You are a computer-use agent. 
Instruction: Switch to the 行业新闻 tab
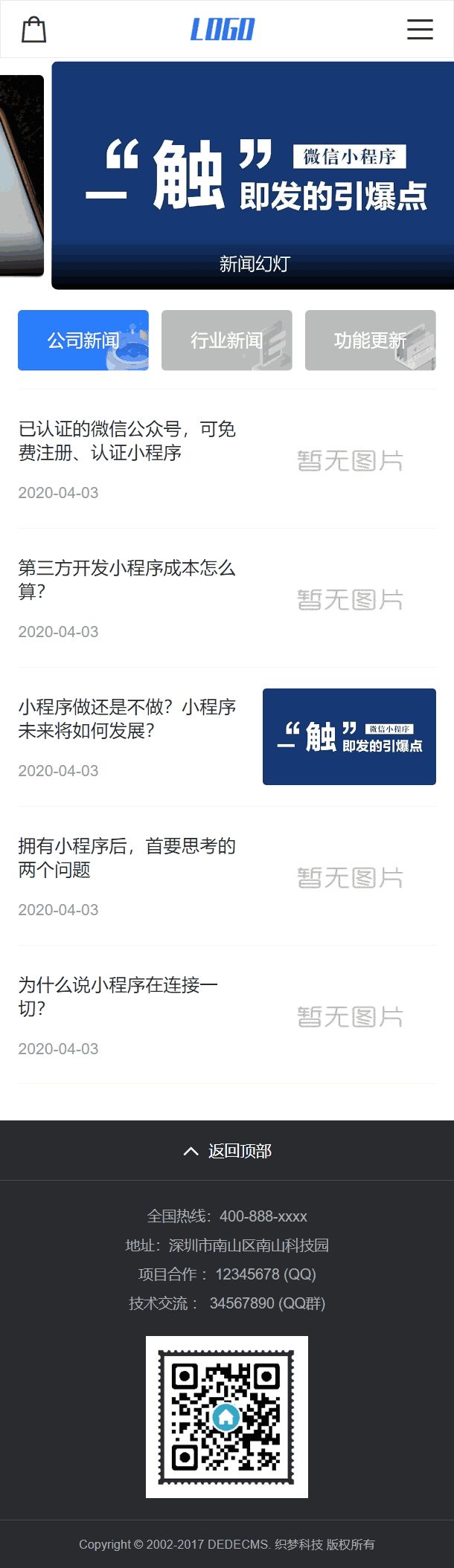pyautogui.click(x=227, y=341)
